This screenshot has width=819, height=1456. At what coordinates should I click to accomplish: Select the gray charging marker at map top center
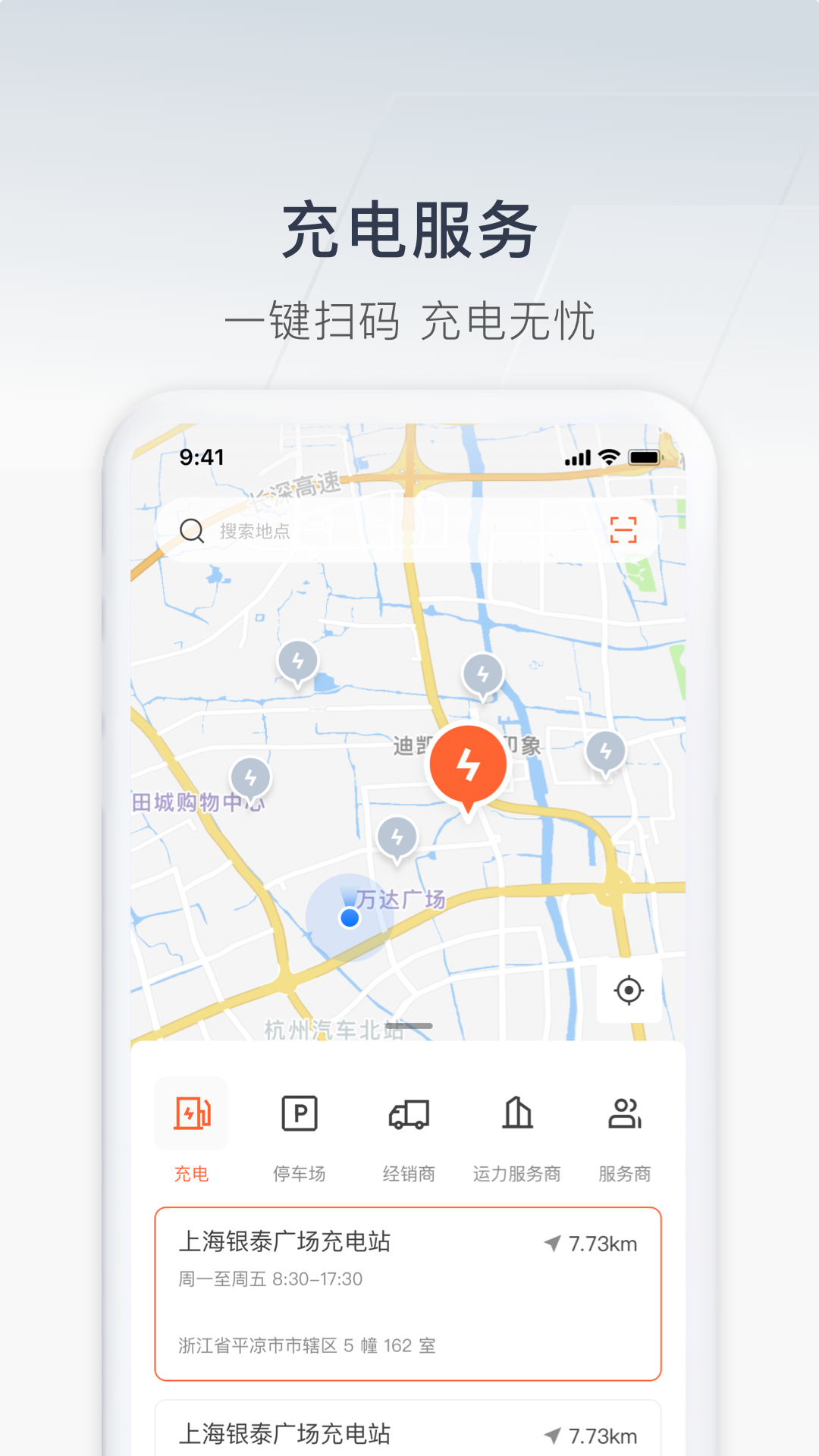click(x=482, y=673)
